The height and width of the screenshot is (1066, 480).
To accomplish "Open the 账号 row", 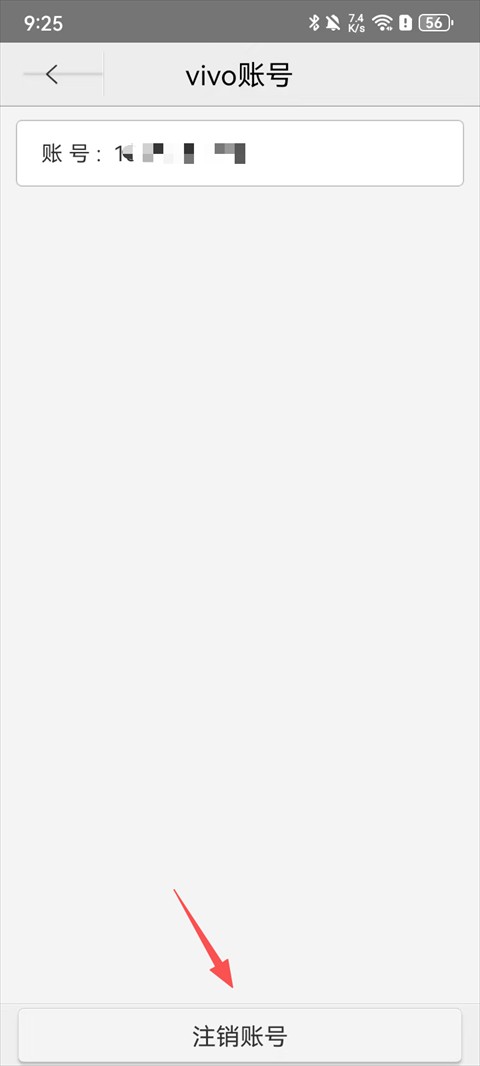I will [239, 154].
